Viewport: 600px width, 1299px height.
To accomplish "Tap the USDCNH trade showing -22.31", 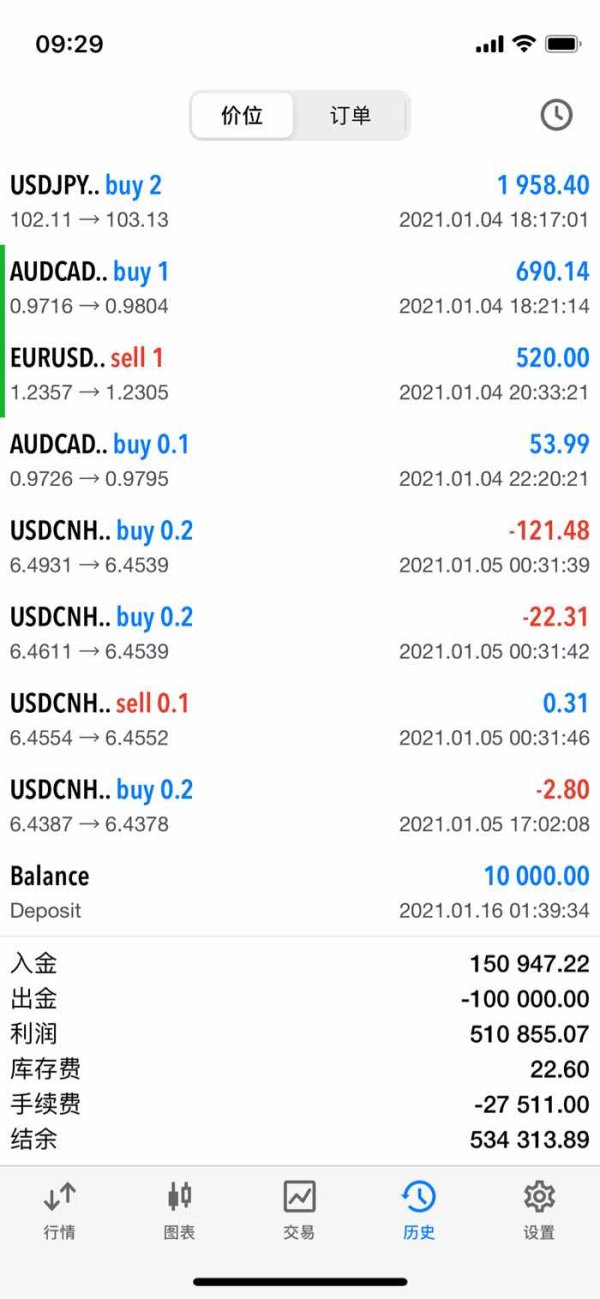I will coord(300,633).
